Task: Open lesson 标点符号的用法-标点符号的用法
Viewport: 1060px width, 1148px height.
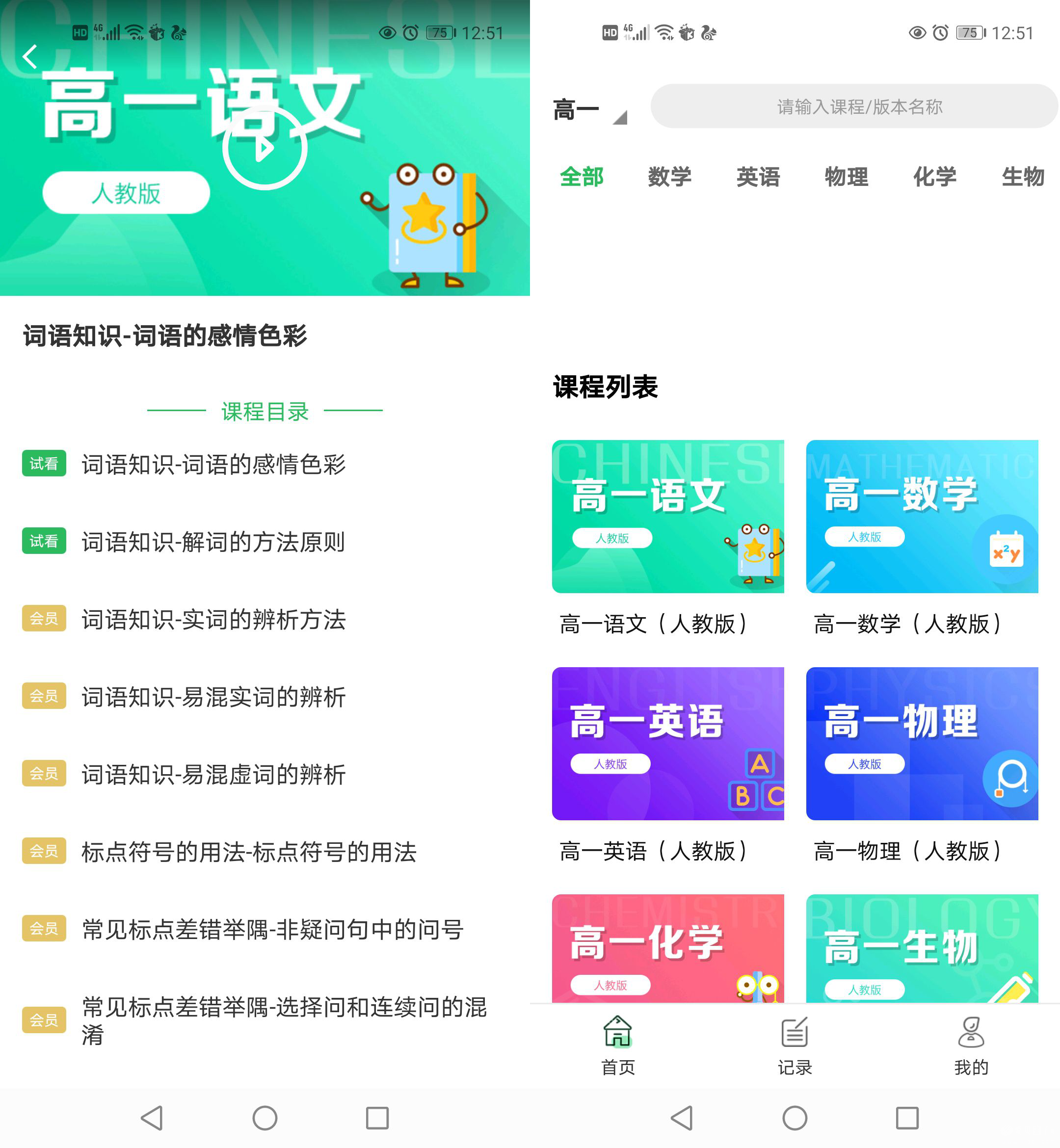Action: (x=248, y=852)
